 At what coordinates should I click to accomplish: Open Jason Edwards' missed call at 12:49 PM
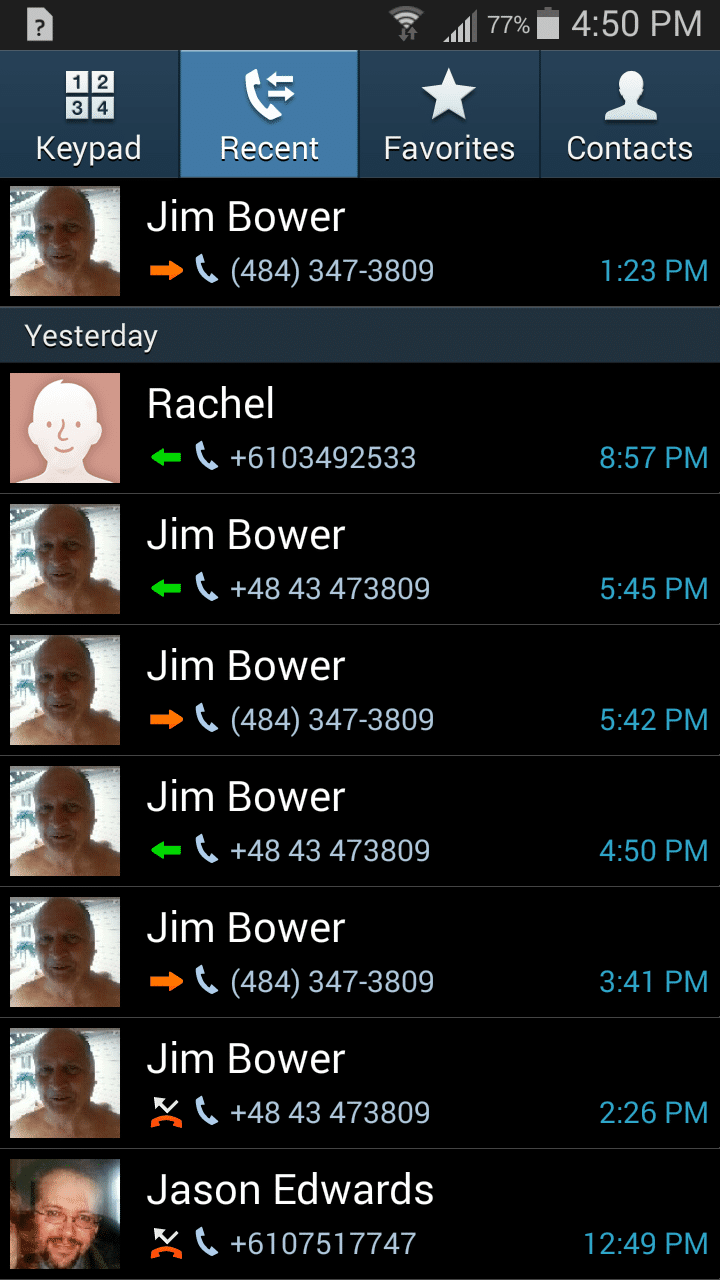(400, 1215)
